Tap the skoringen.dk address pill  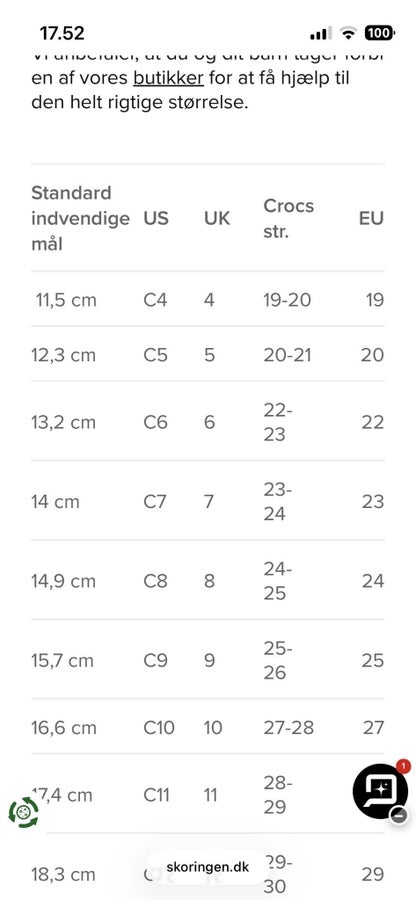pyautogui.click(x=208, y=867)
